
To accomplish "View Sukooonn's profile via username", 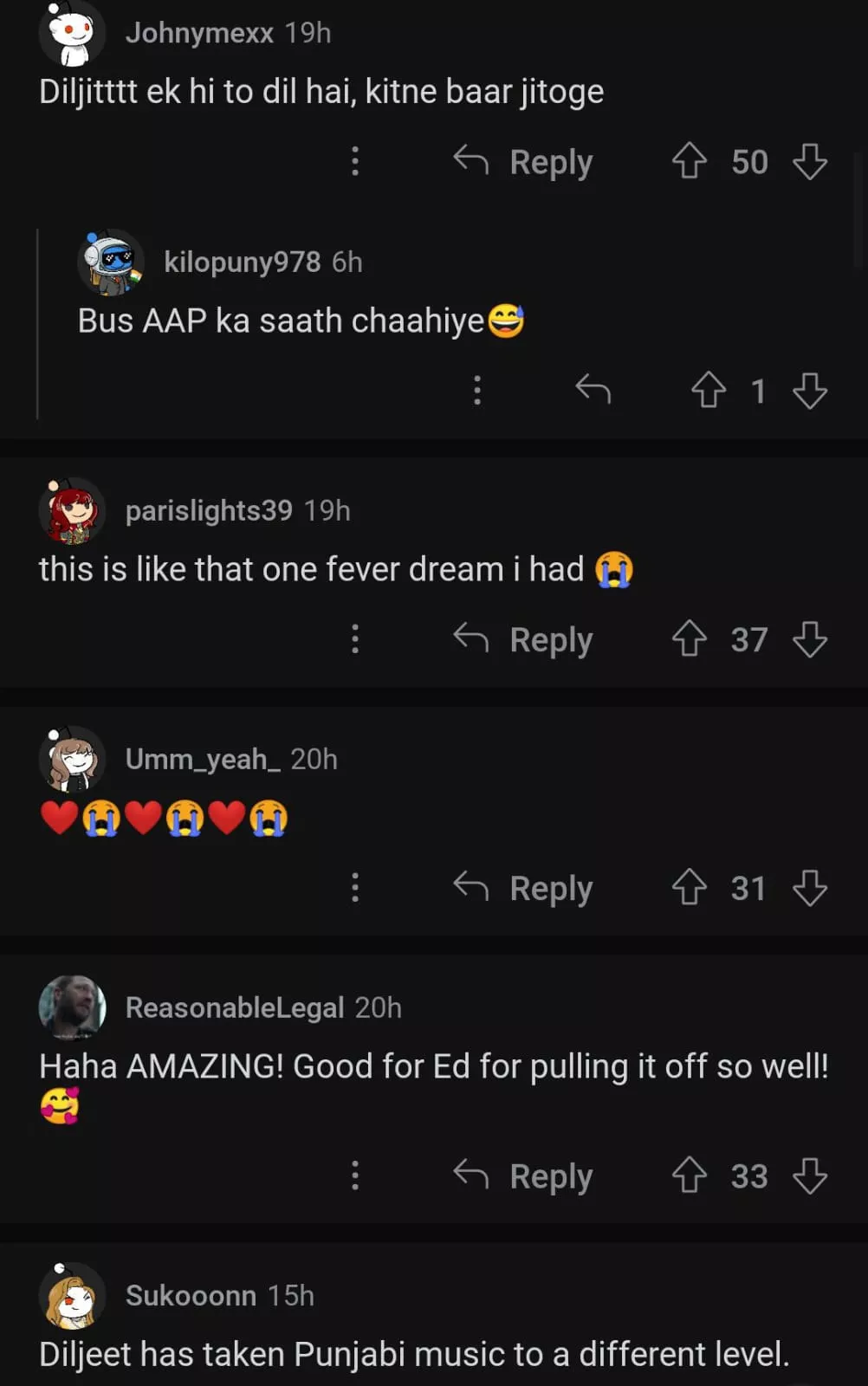I will 191,1295.
